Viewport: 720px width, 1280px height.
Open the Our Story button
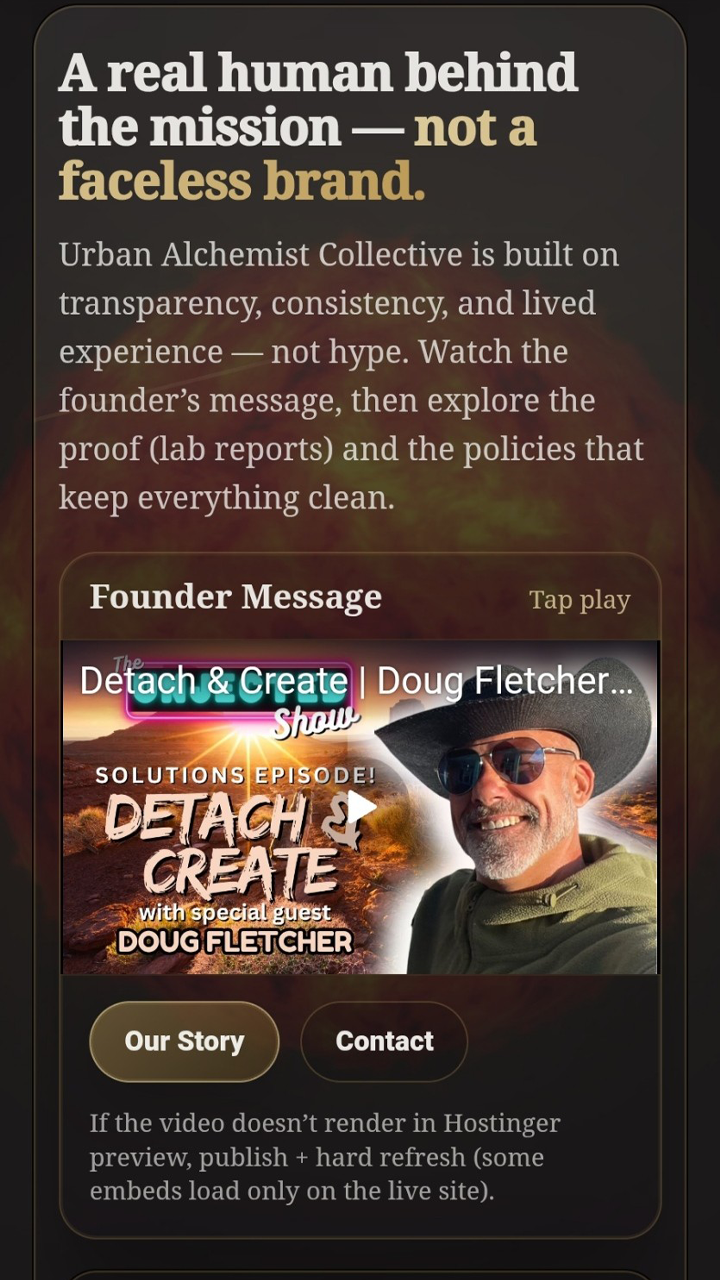184,1041
